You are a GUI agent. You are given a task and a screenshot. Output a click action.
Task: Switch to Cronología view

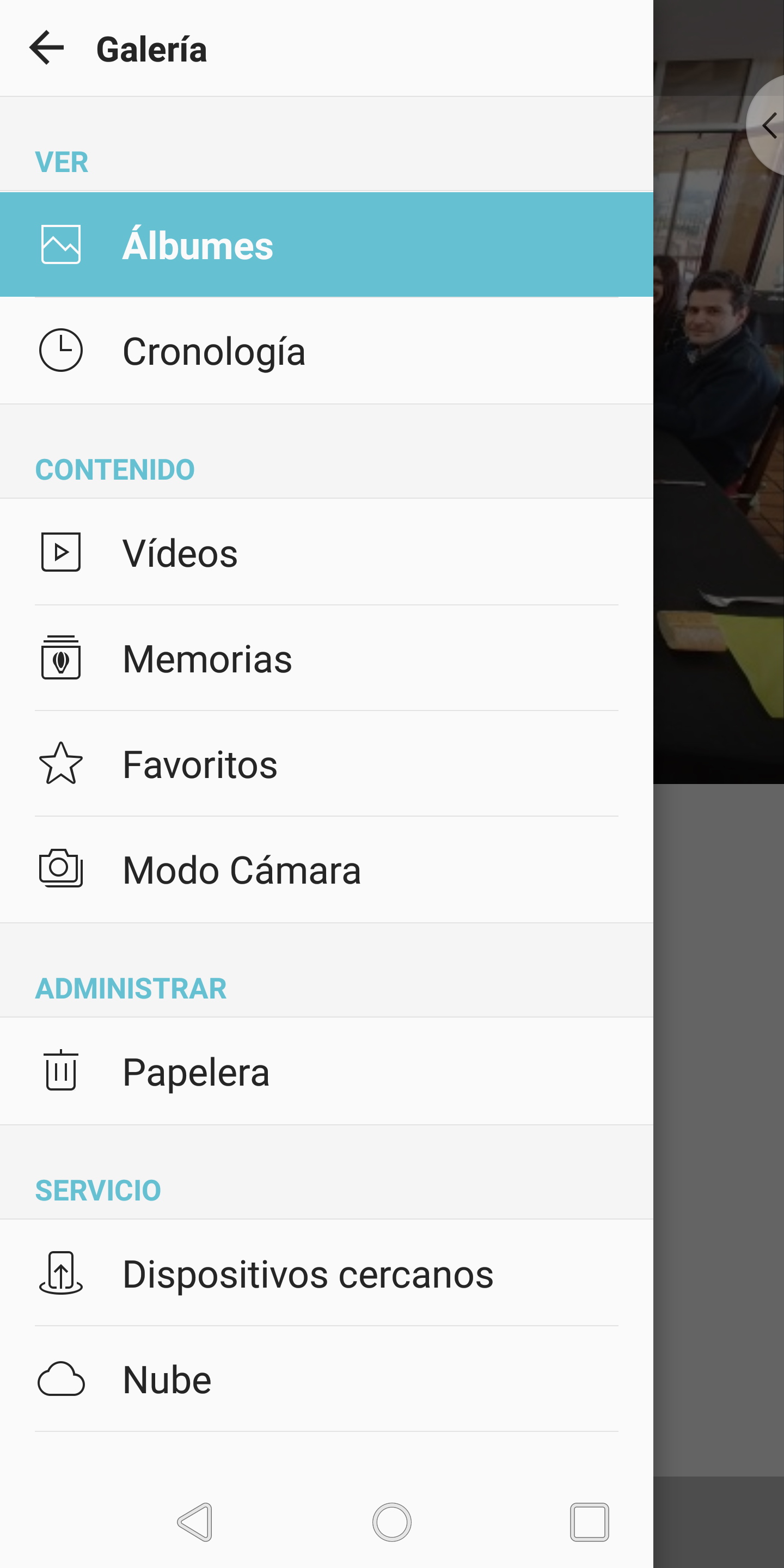[326, 351]
